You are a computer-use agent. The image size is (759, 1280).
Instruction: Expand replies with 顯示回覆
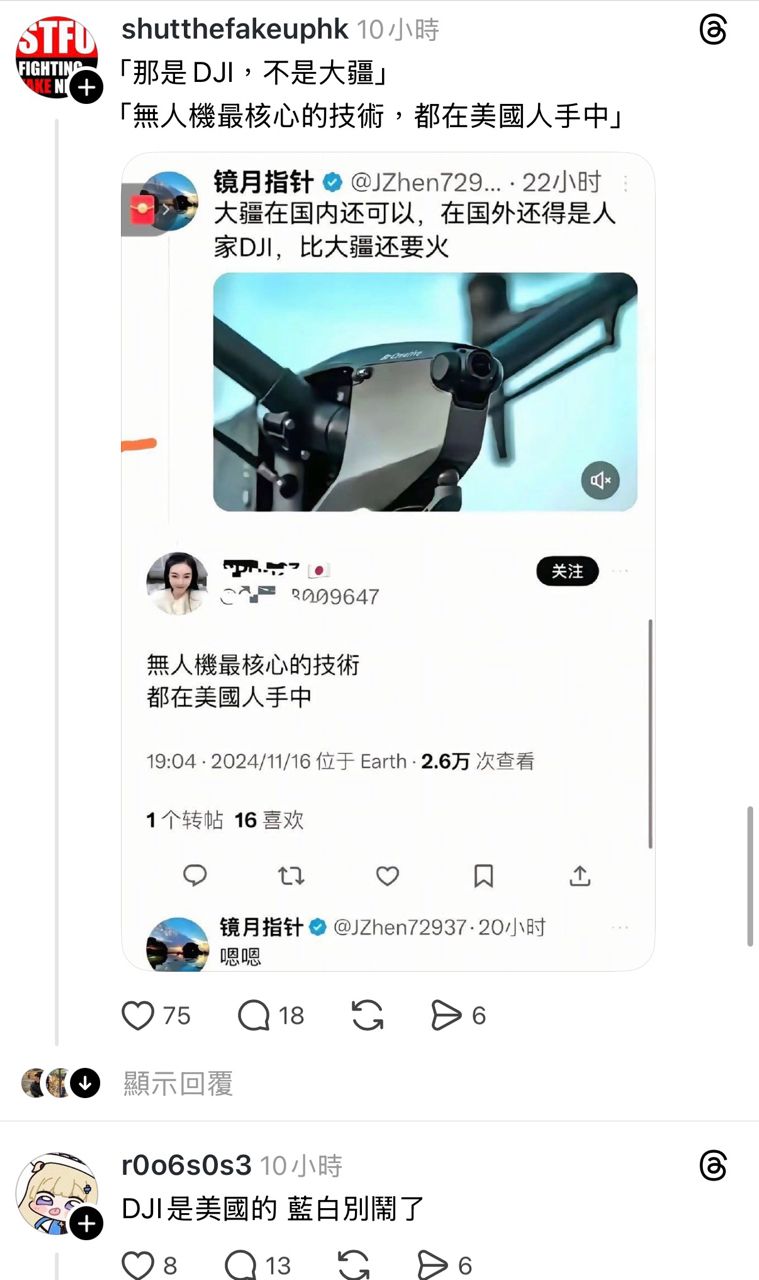(178, 1083)
